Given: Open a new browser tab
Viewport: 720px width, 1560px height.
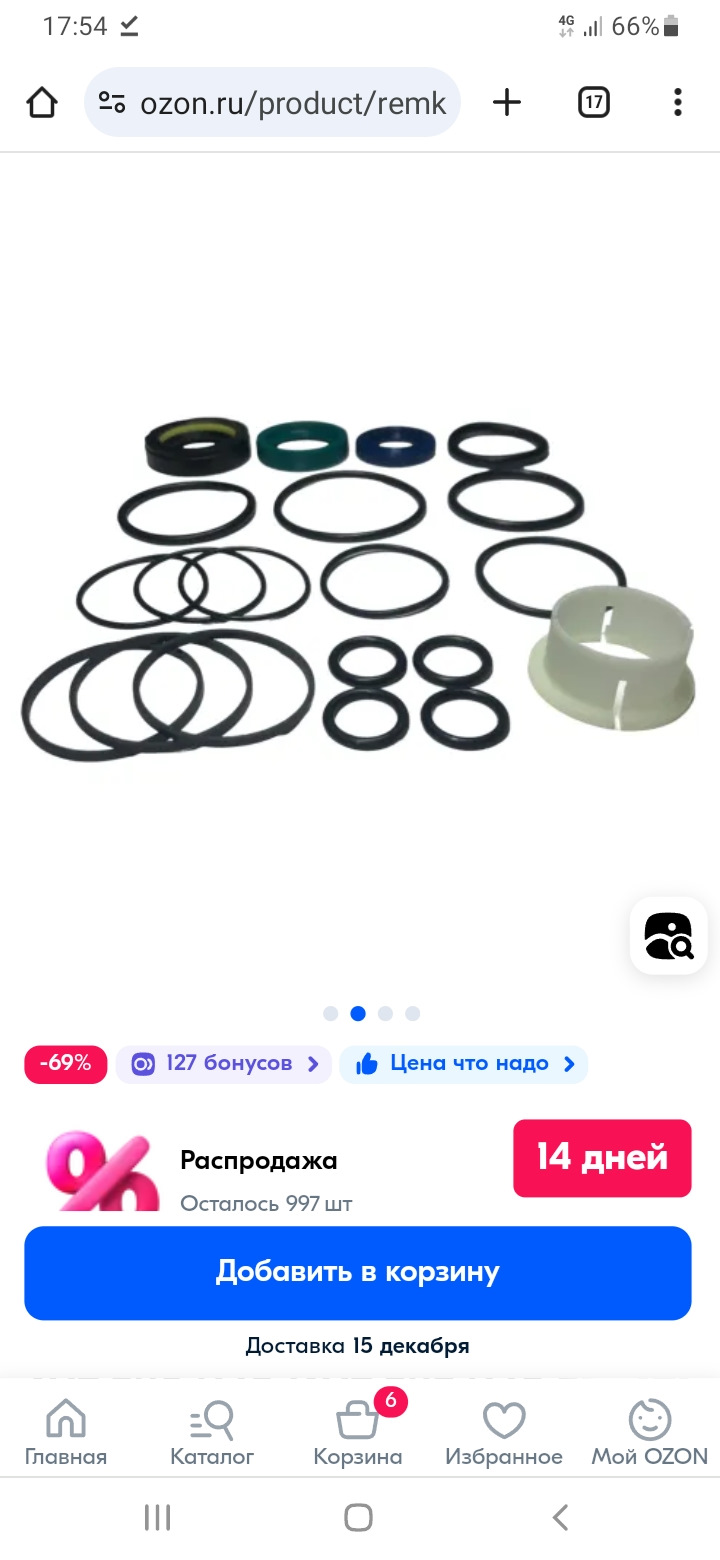Looking at the screenshot, I should (507, 102).
